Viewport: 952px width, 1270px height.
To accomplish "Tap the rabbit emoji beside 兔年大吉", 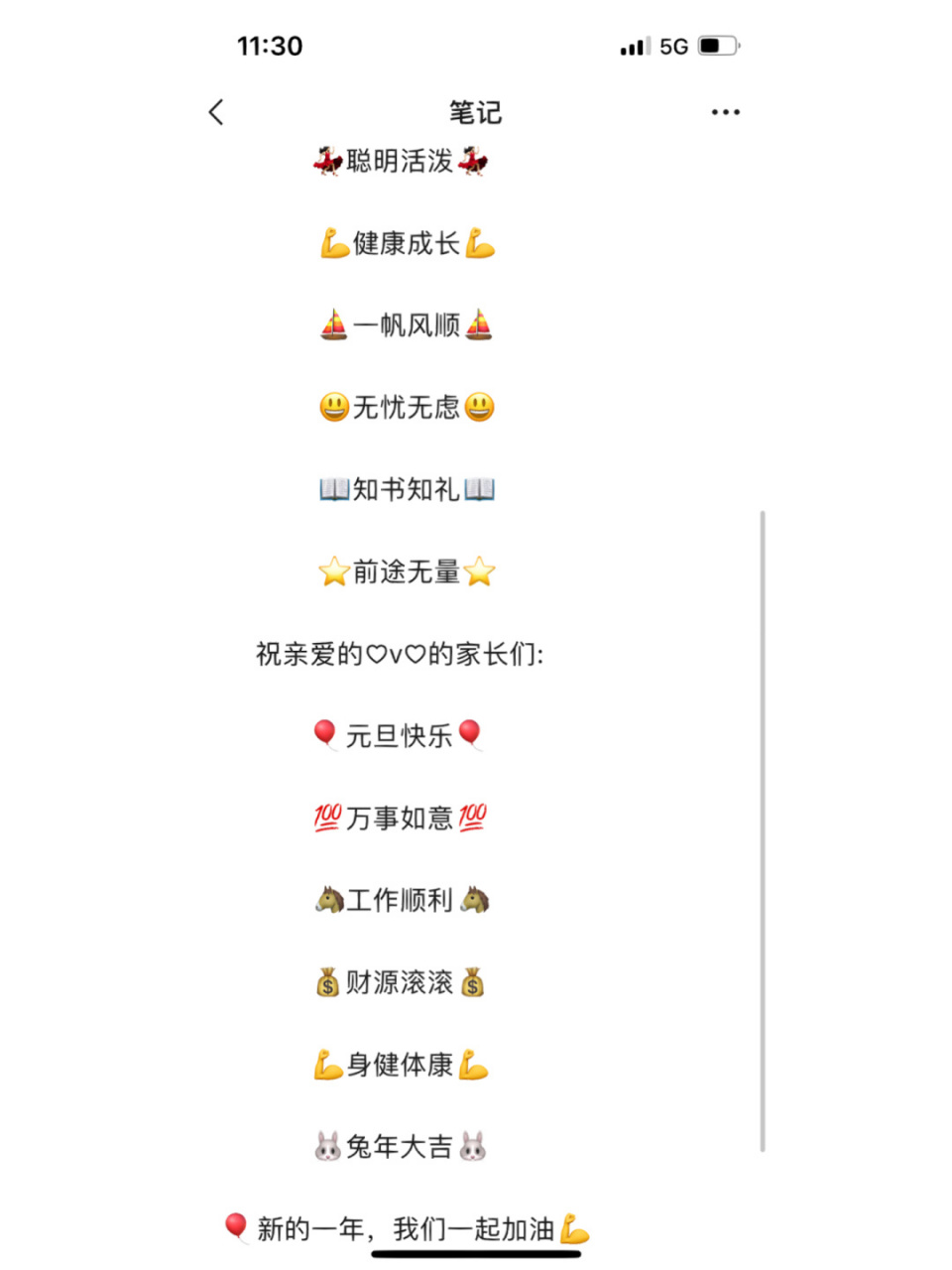I will click(327, 1146).
